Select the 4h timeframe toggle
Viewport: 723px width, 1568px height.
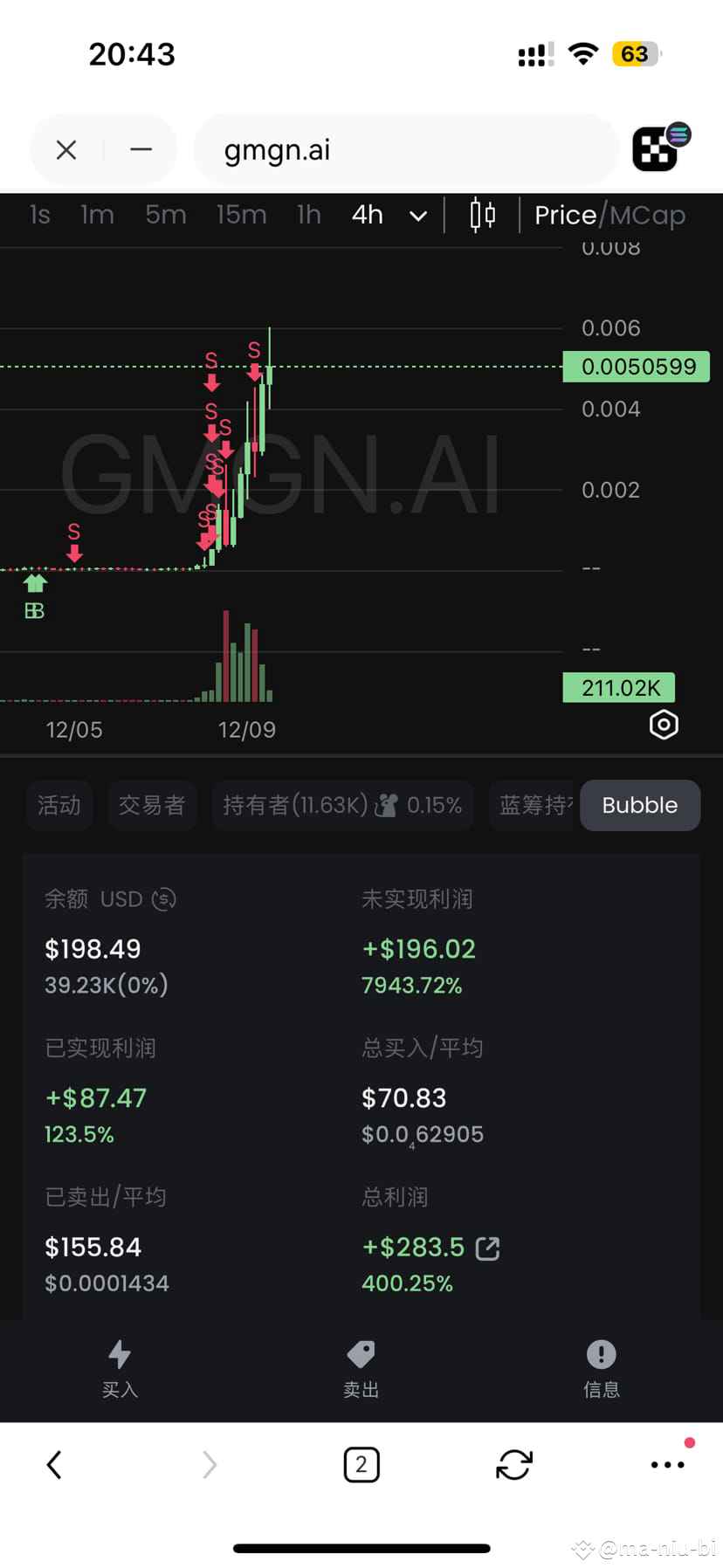367,215
